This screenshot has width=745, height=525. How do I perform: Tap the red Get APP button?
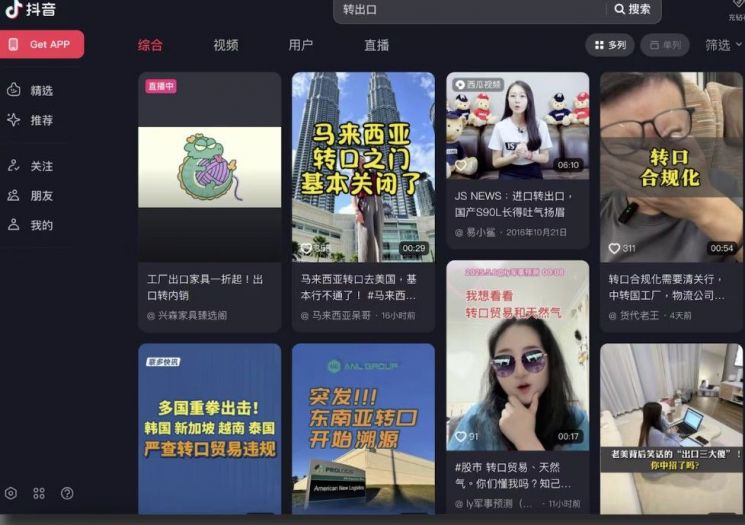pyautogui.click(x=42, y=44)
